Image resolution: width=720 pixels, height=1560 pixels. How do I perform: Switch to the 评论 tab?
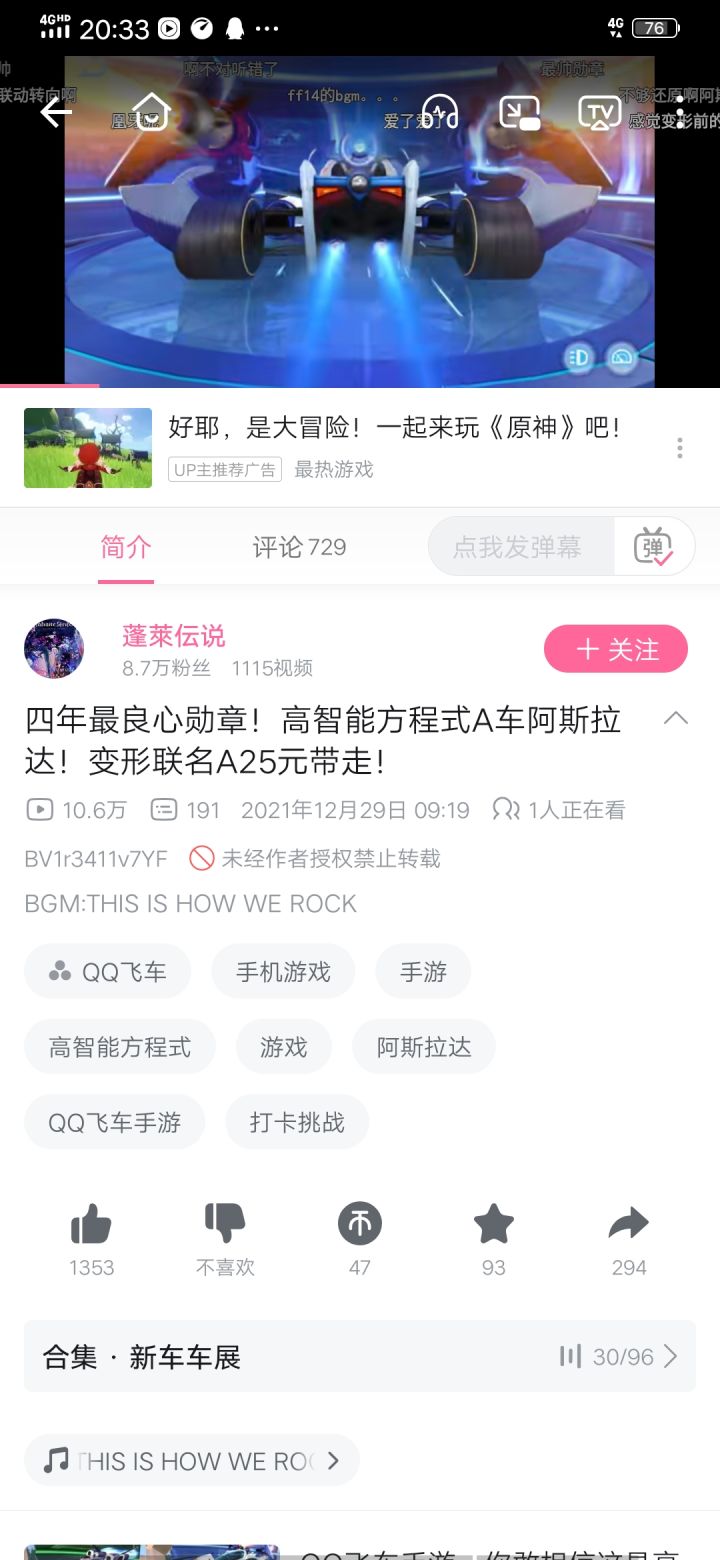coord(299,547)
